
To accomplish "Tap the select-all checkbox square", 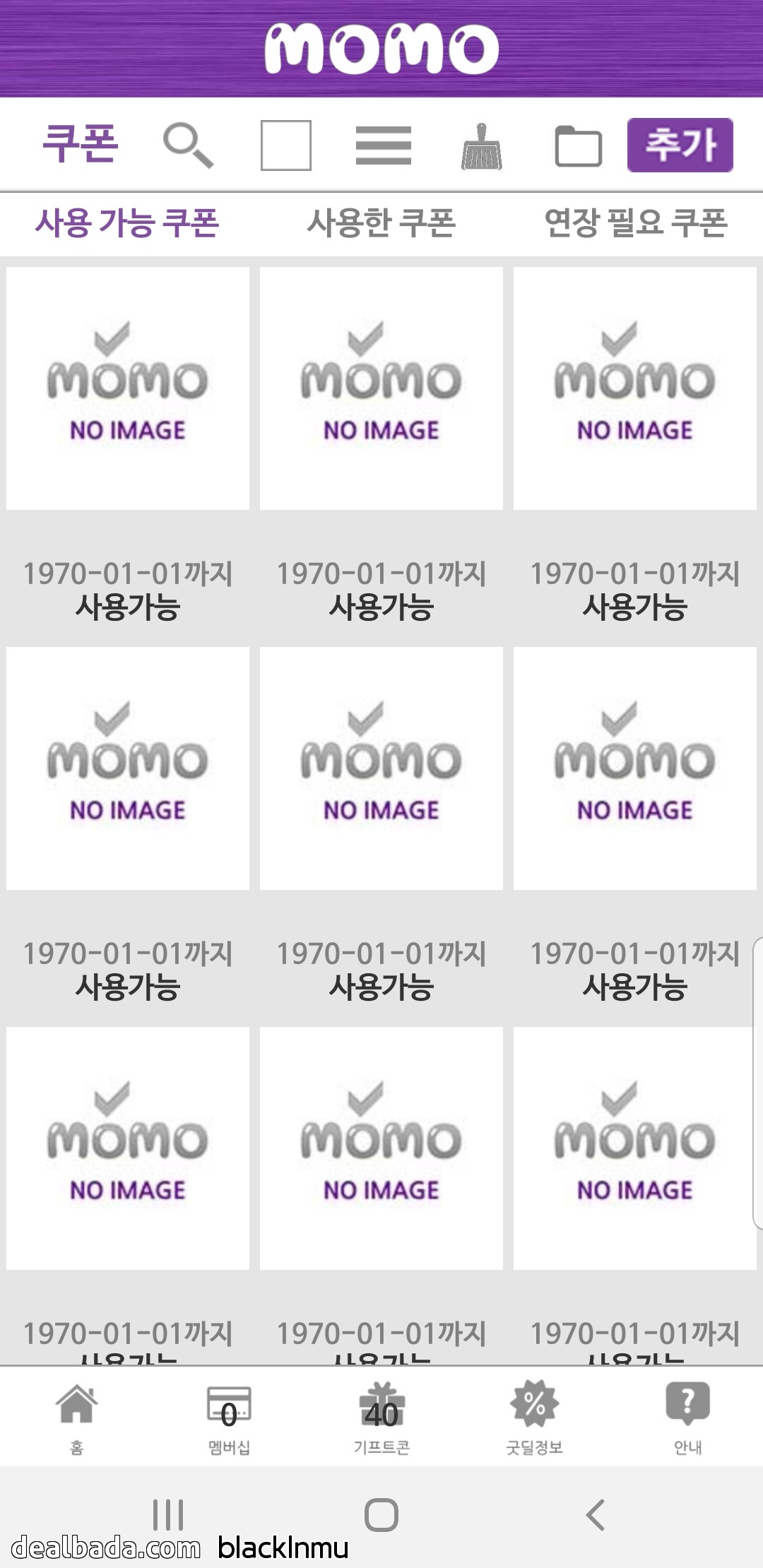I will click(286, 145).
